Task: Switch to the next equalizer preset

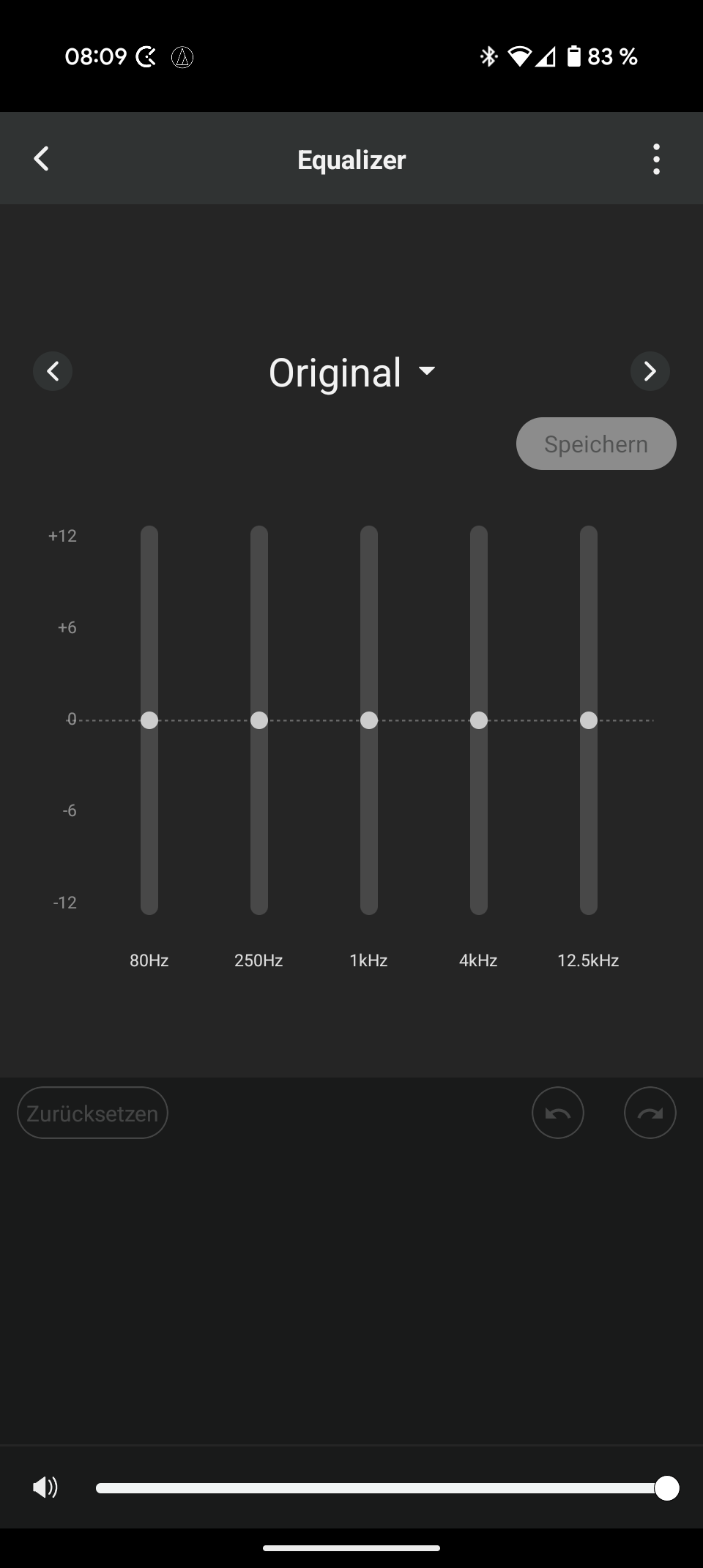Action: pos(650,371)
